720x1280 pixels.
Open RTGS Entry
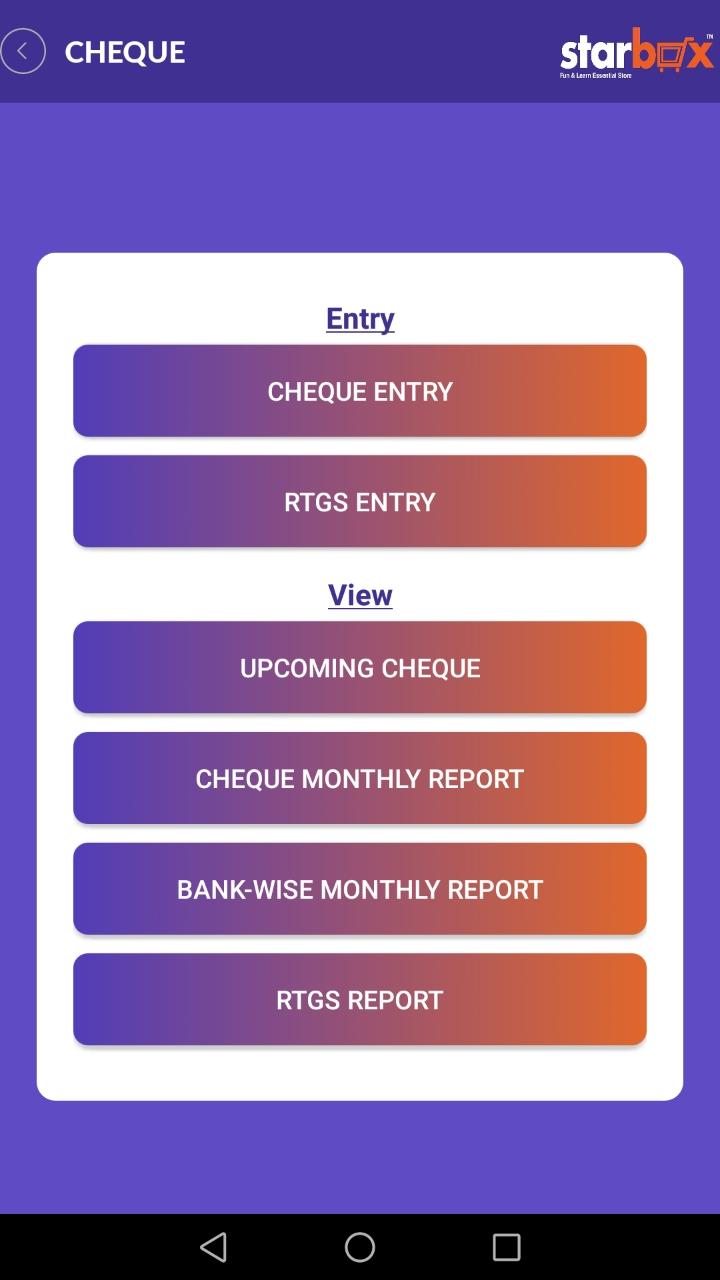360,501
